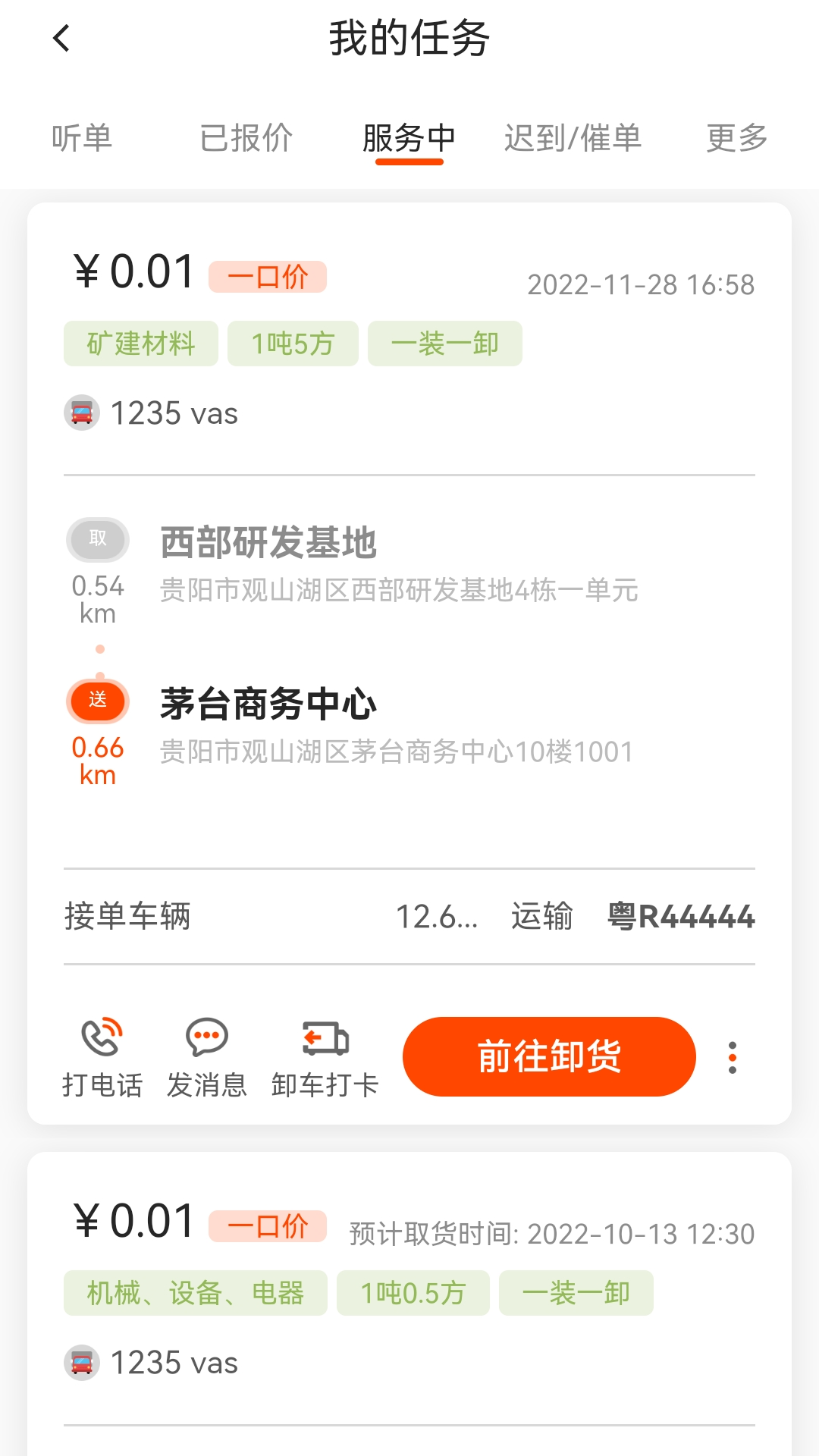Go back from 我的任务
819x1456 pixels.
(62, 38)
